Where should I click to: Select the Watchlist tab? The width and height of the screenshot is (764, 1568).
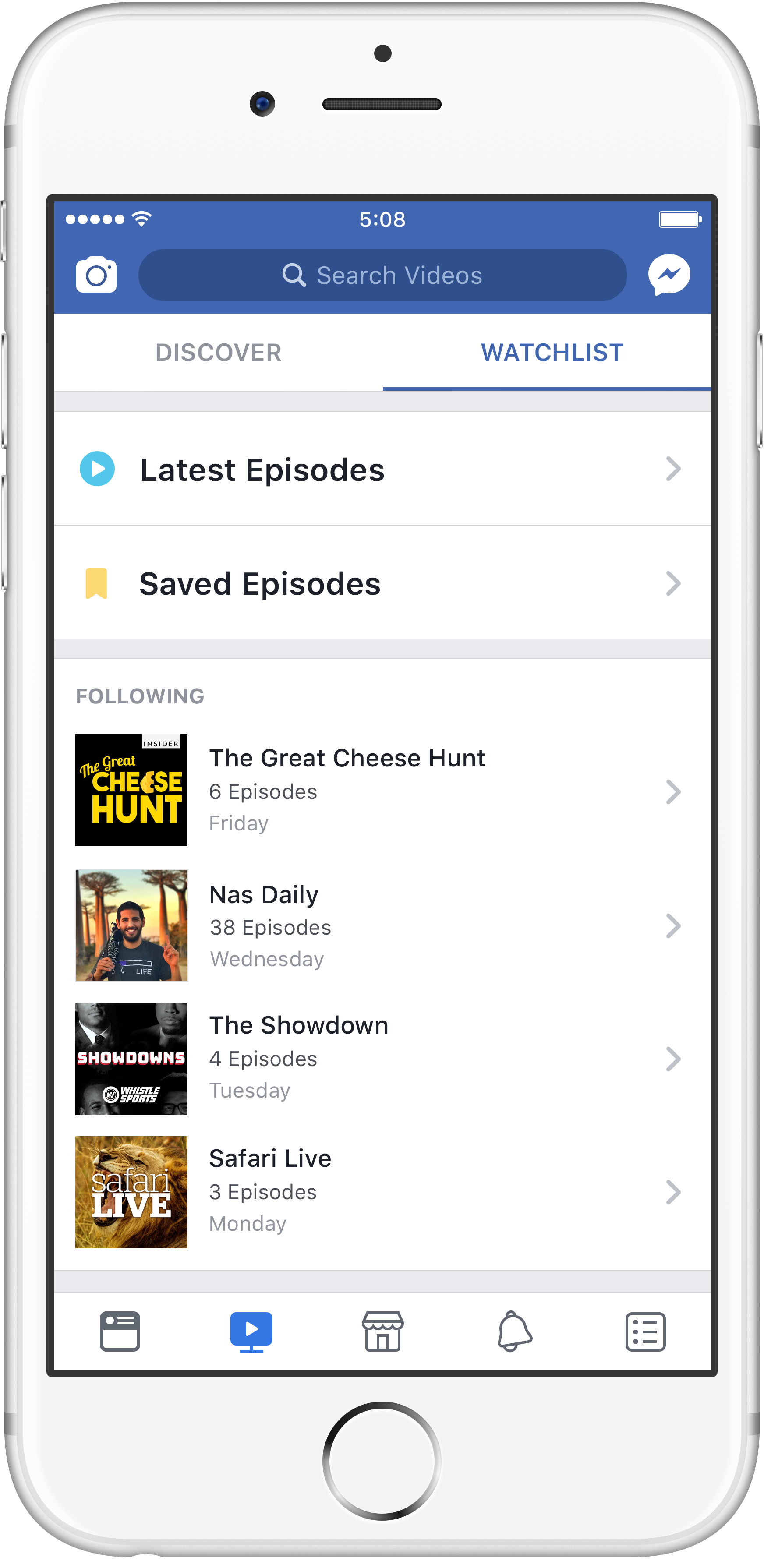tap(552, 353)
